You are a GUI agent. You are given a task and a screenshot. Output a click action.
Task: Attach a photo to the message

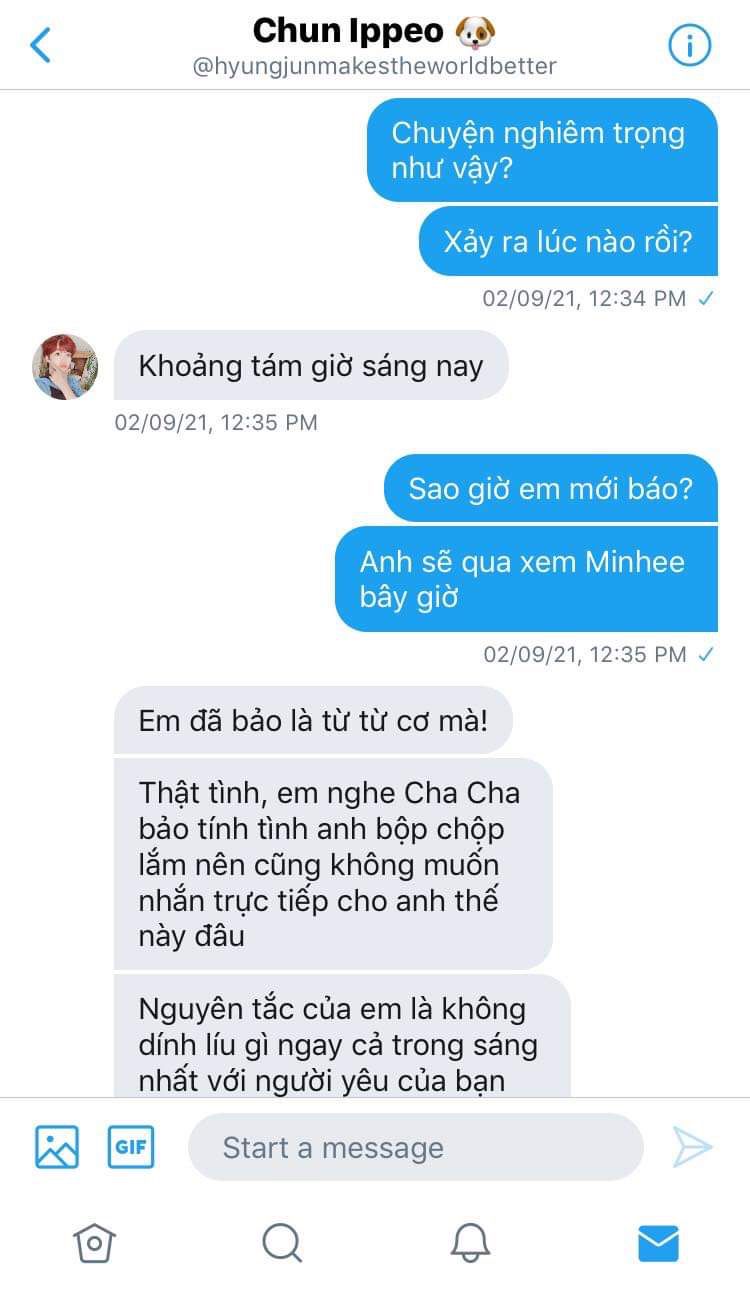coord(57,1147)
